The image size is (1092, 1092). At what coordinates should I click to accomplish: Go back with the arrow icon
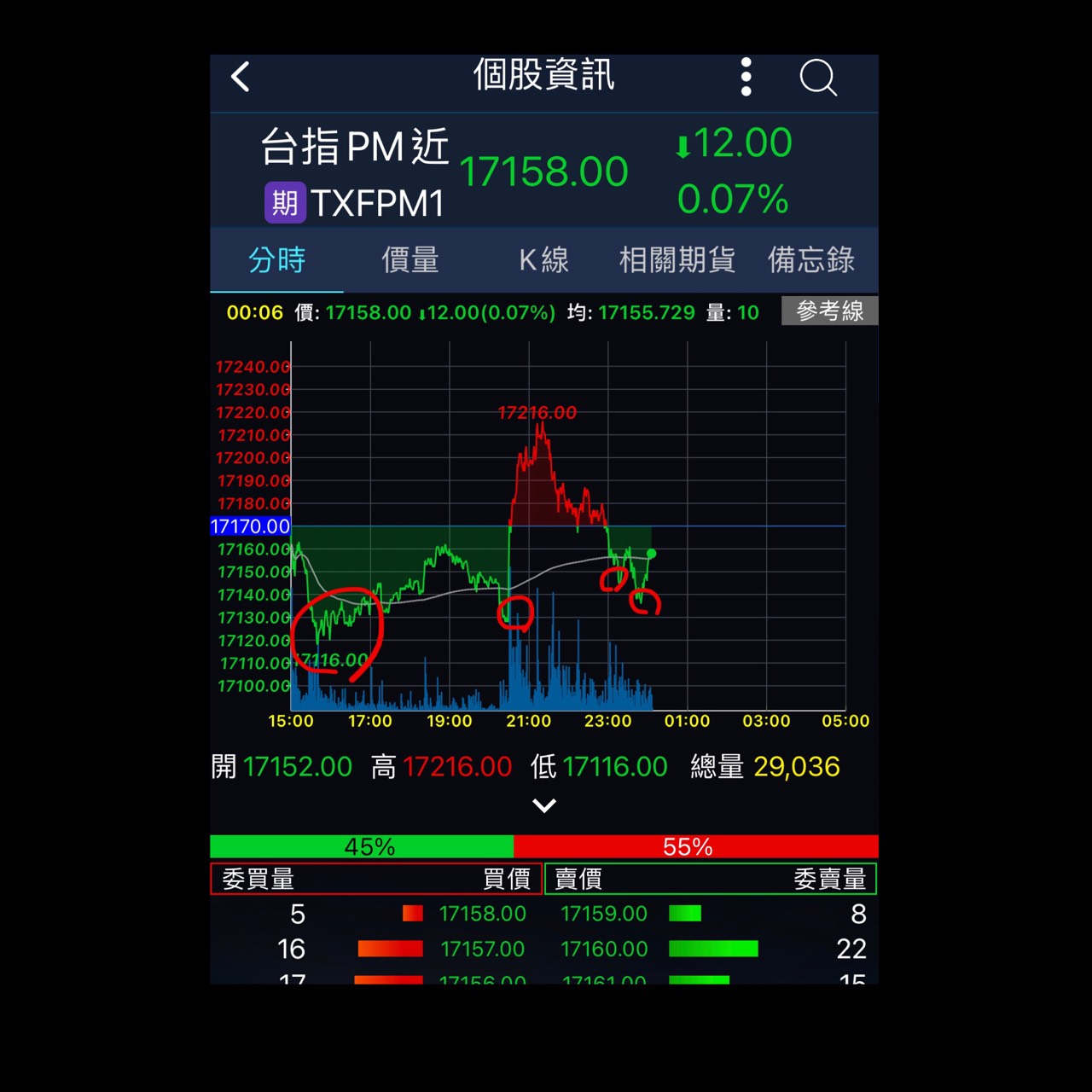[241, 77]
